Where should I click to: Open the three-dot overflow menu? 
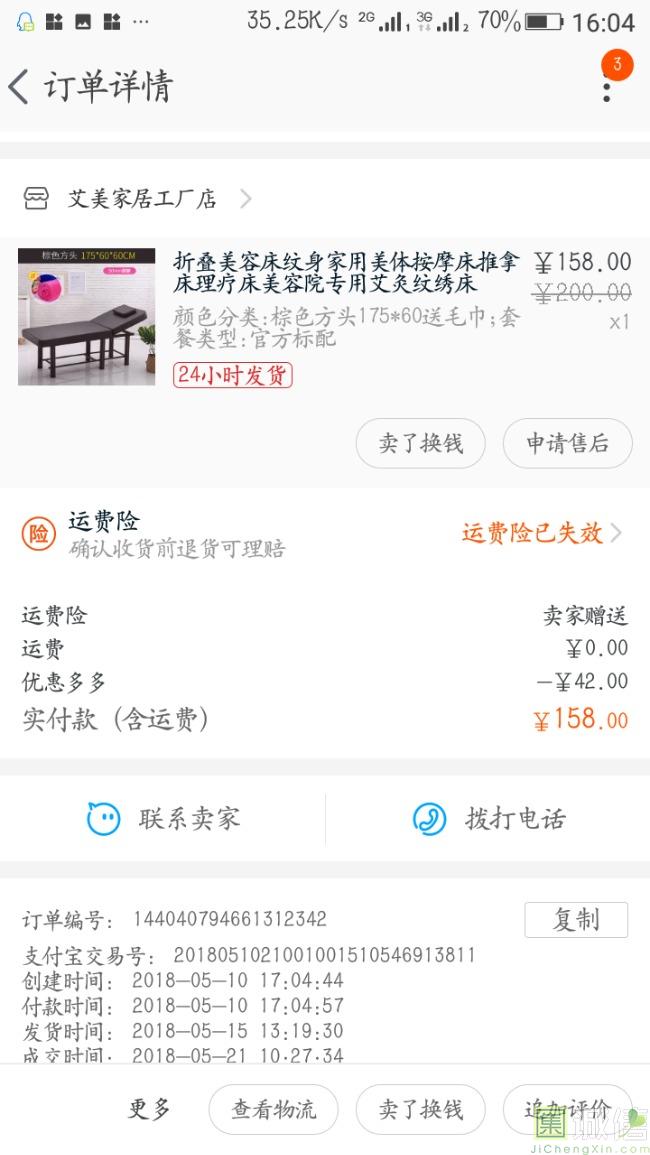click(606, 87)
